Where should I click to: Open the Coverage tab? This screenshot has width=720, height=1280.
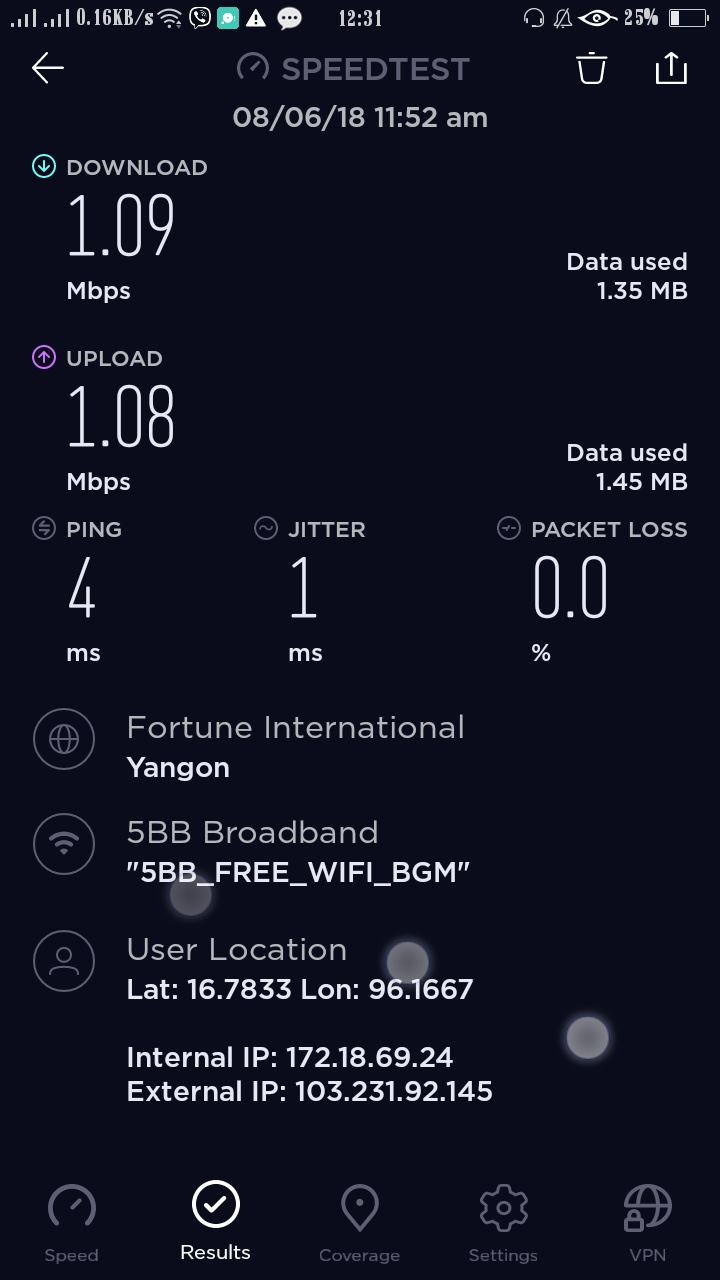click(x=359, y=1222)
